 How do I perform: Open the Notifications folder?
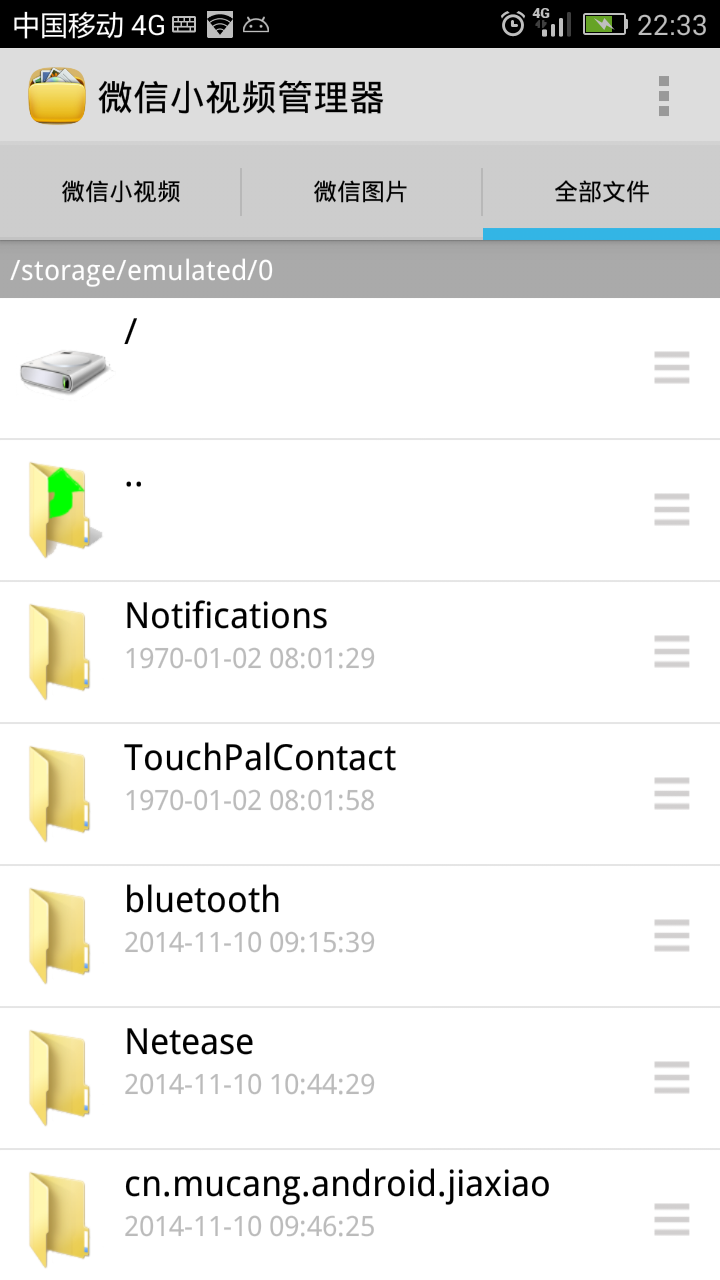[300, 652]
